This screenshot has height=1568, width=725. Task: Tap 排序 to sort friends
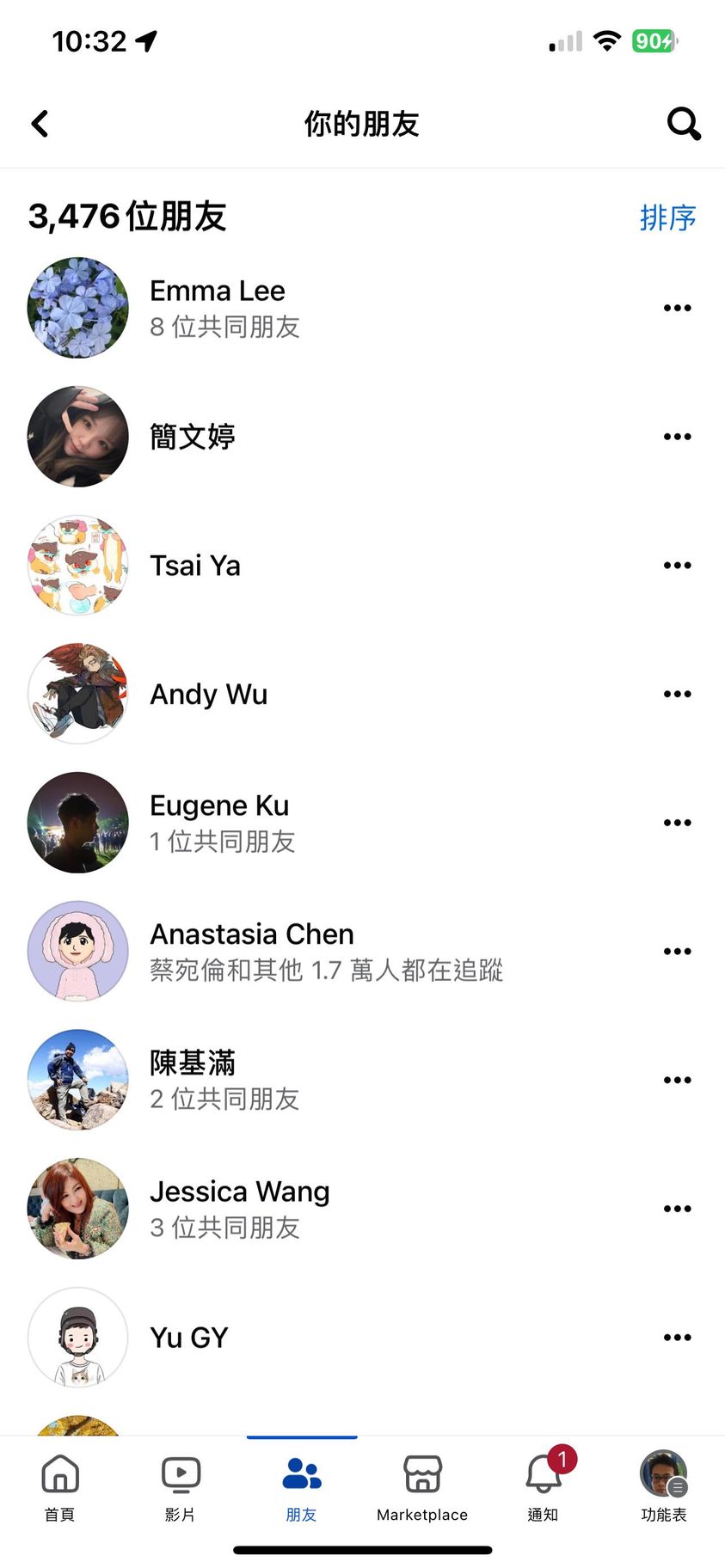(x=667, y=217)
